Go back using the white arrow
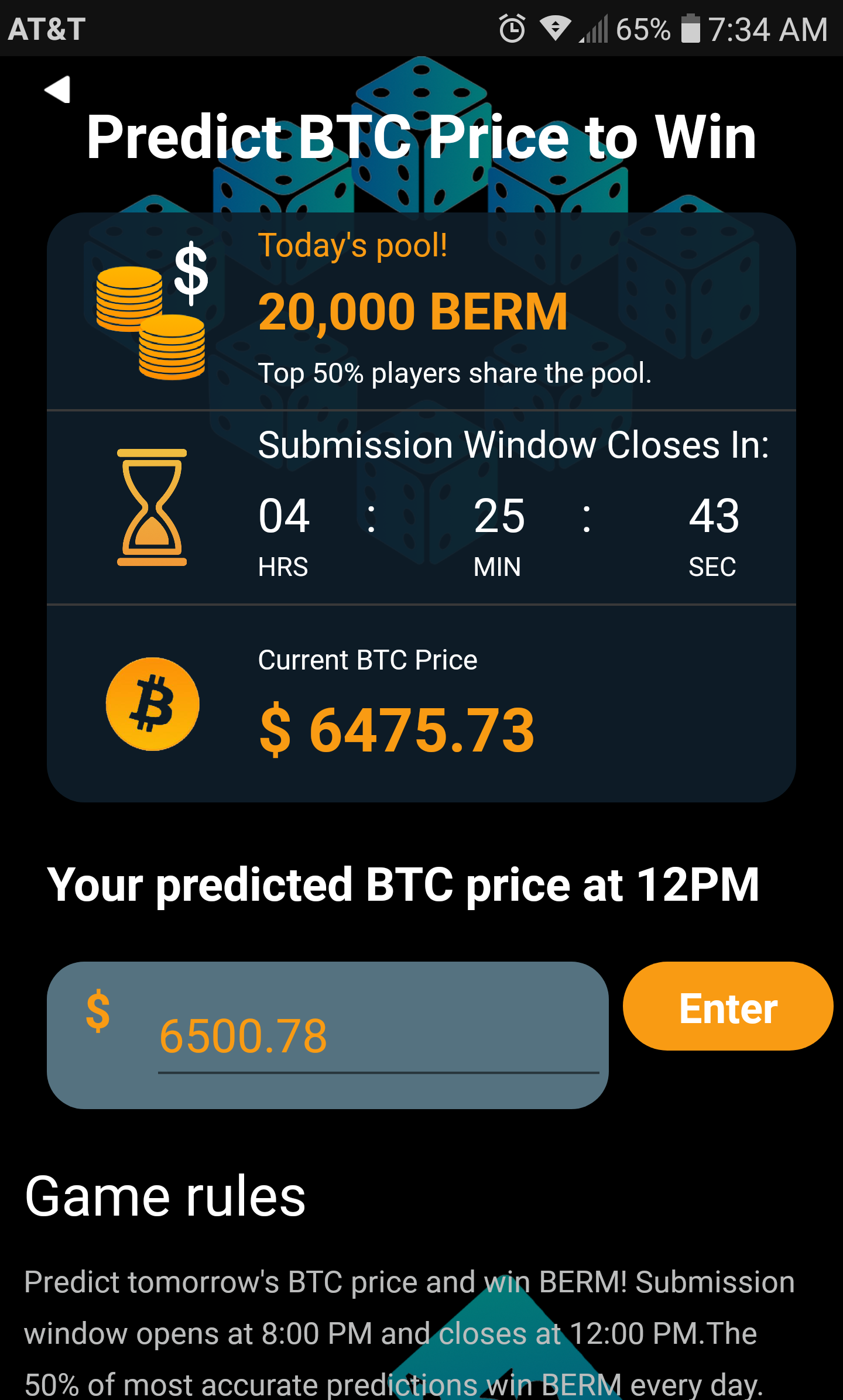843x1400 pixels. [58, 90]
